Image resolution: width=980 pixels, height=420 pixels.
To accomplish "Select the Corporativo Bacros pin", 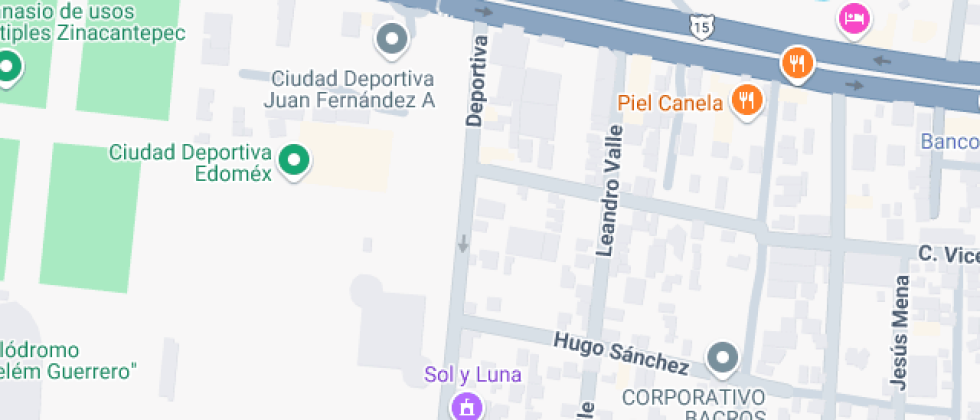I will (x=722, y=357).
